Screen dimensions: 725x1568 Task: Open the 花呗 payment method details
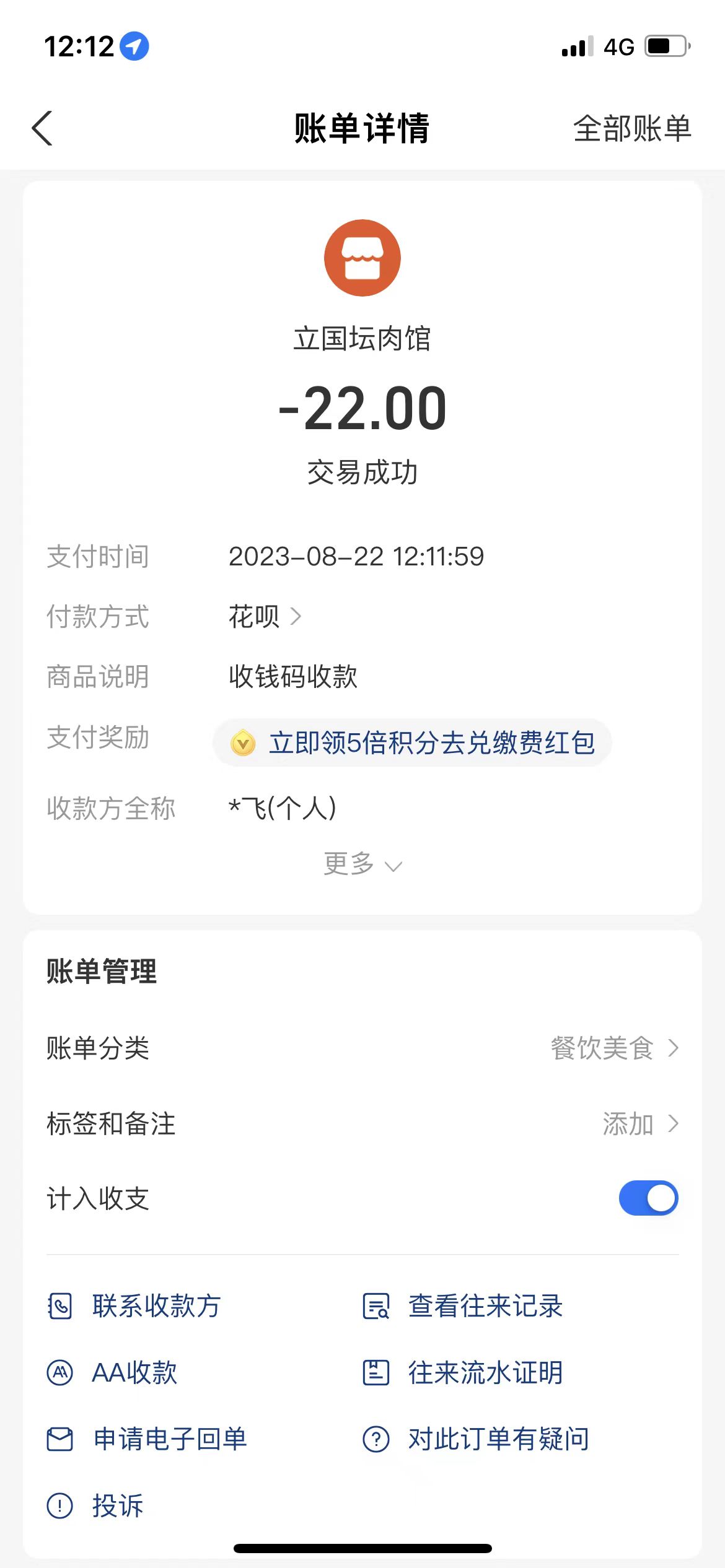pos(265,617)
